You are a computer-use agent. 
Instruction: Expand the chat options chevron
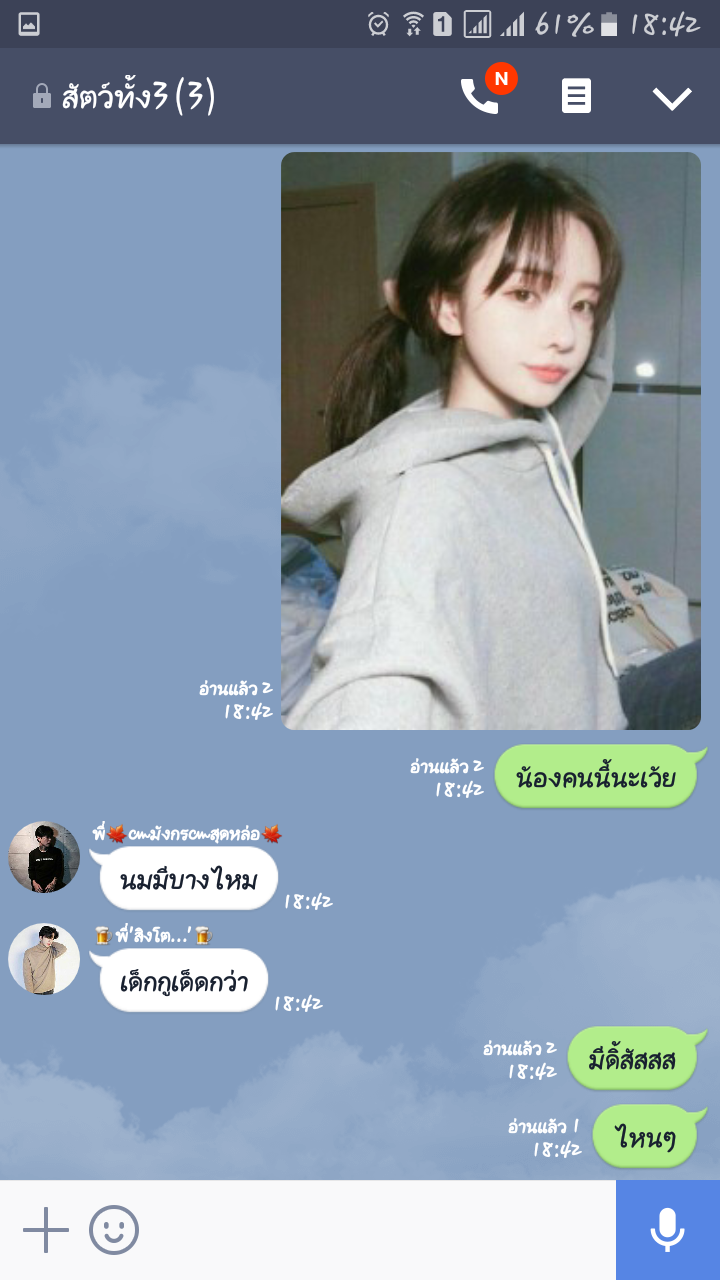click(x=672, y=97)
